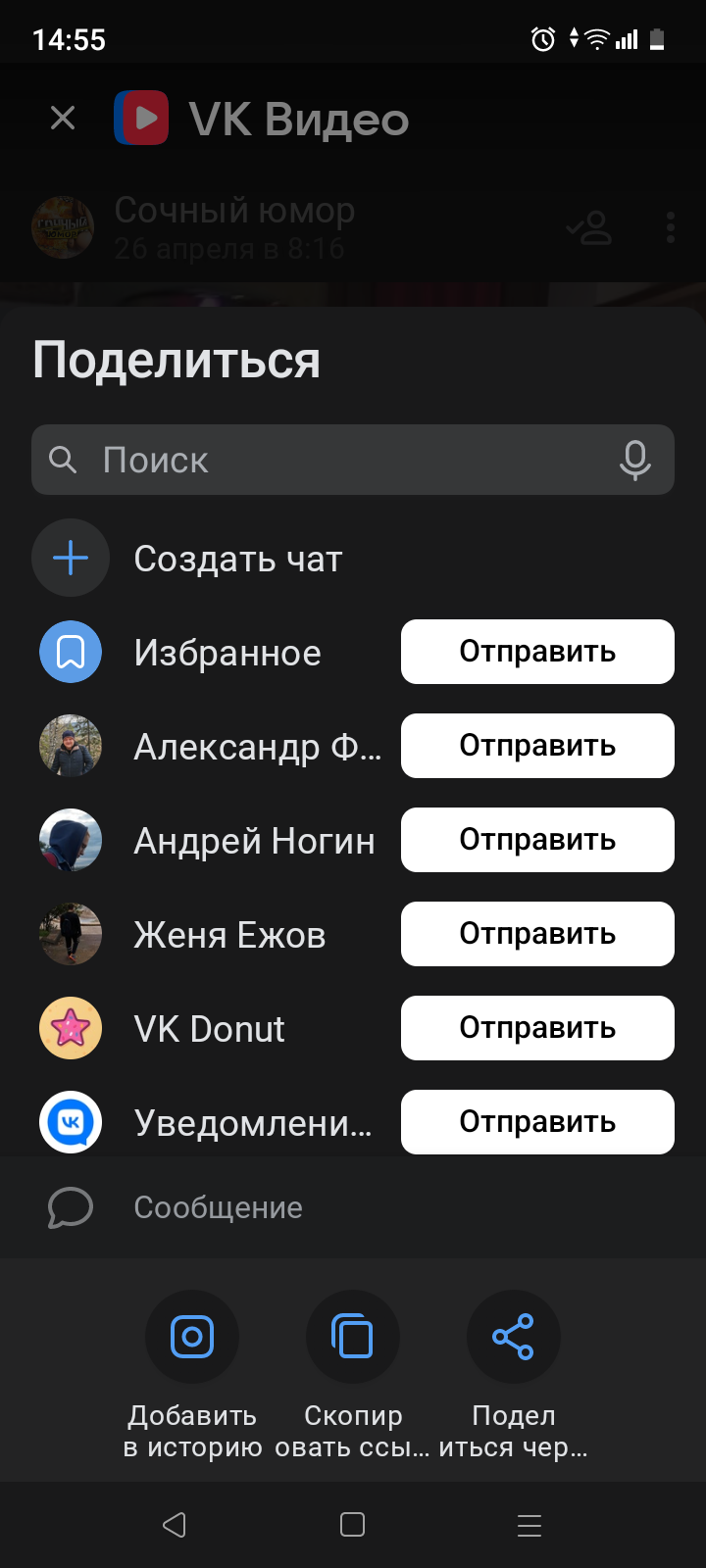
Task: Add the video to your story
Action: point(192,1337)
